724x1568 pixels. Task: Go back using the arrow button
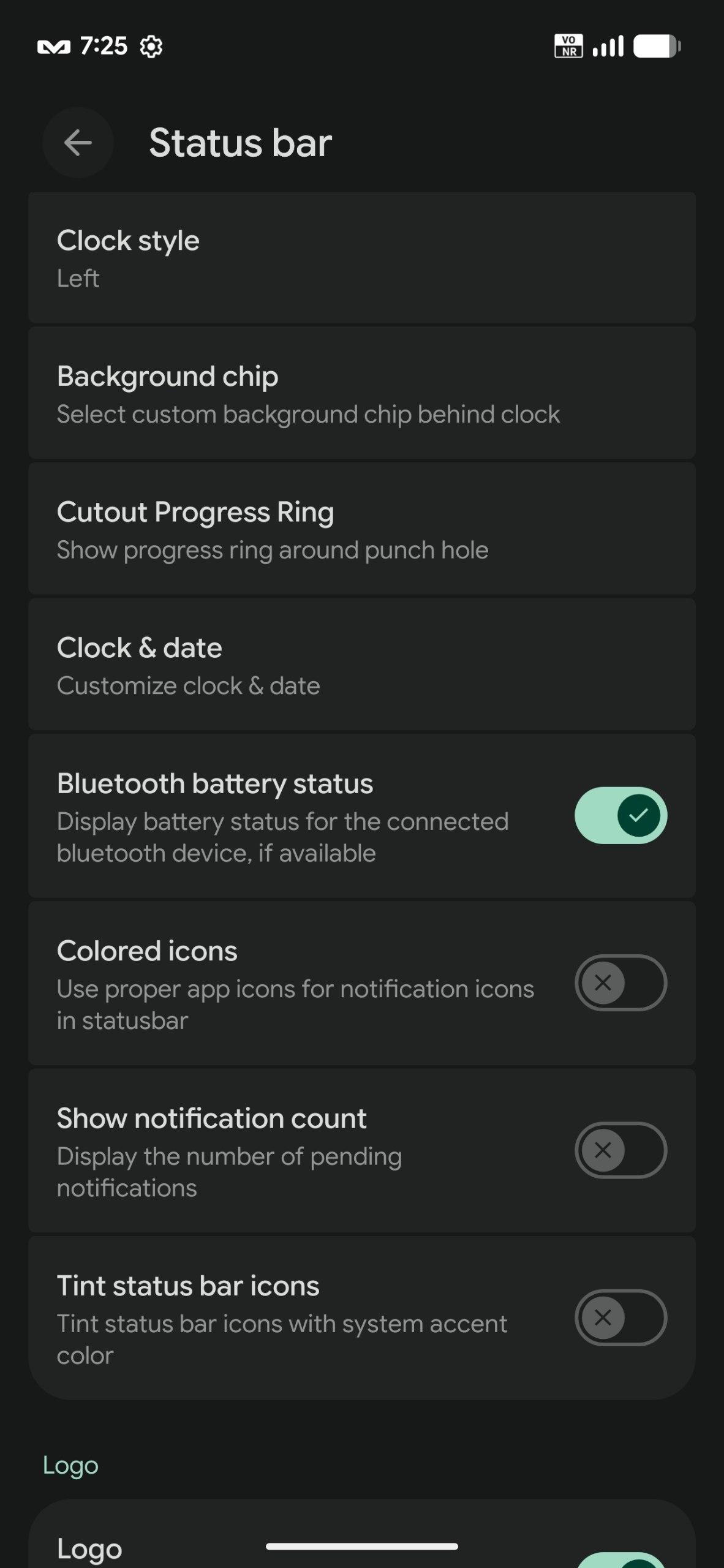pos(78,143)
